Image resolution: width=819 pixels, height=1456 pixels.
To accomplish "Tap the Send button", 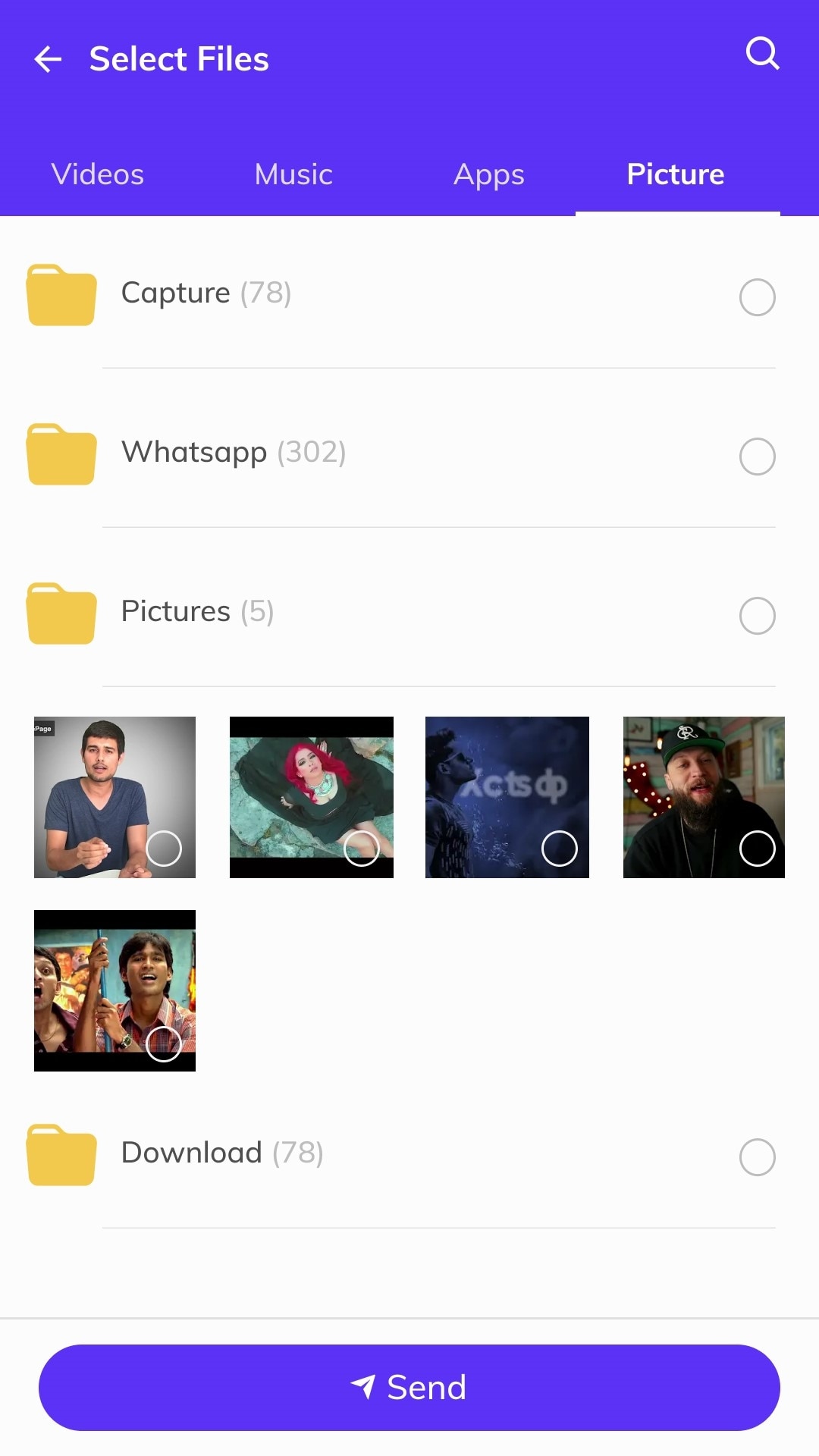I will (x=409, y=1388).
